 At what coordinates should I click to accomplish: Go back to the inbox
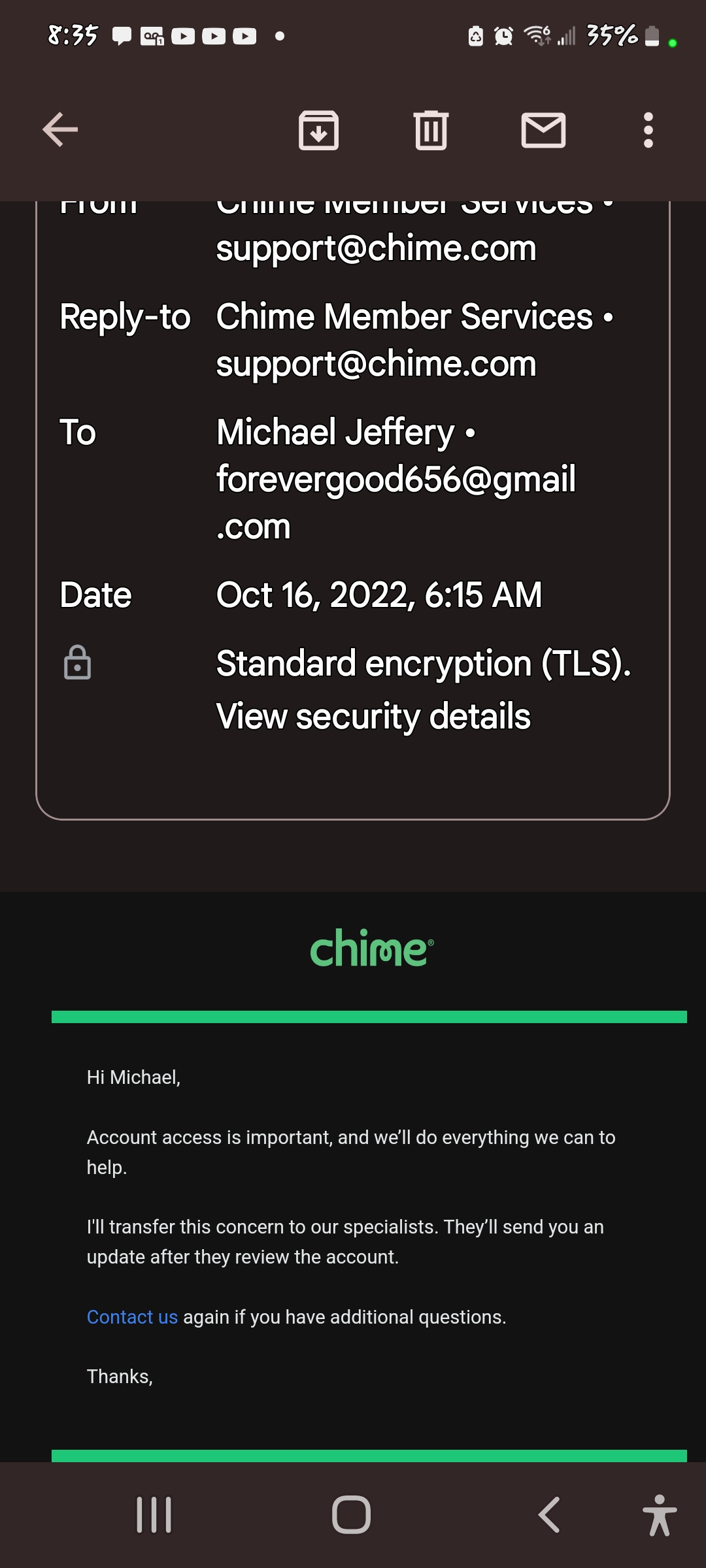point(60,130)
